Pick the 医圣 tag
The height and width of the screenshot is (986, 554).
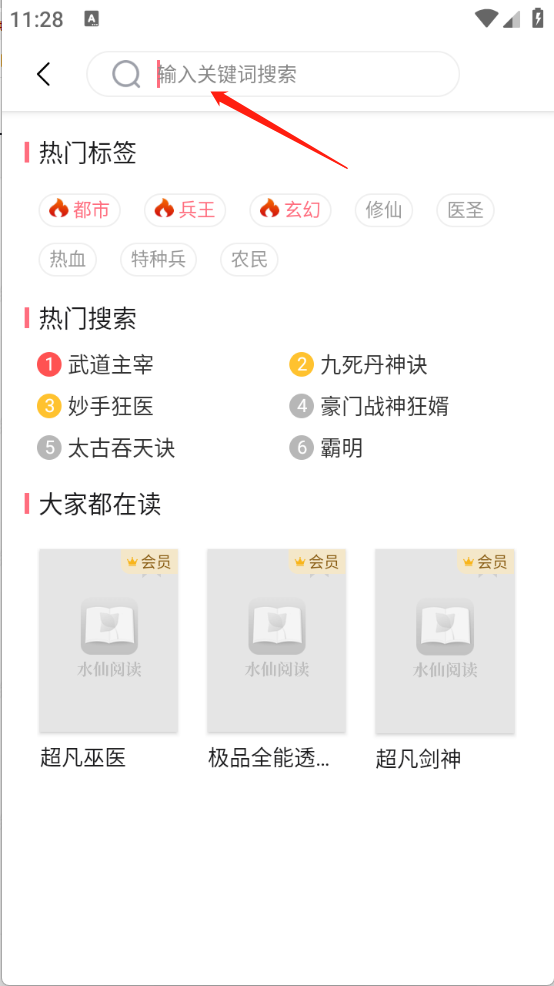(465, 210)
